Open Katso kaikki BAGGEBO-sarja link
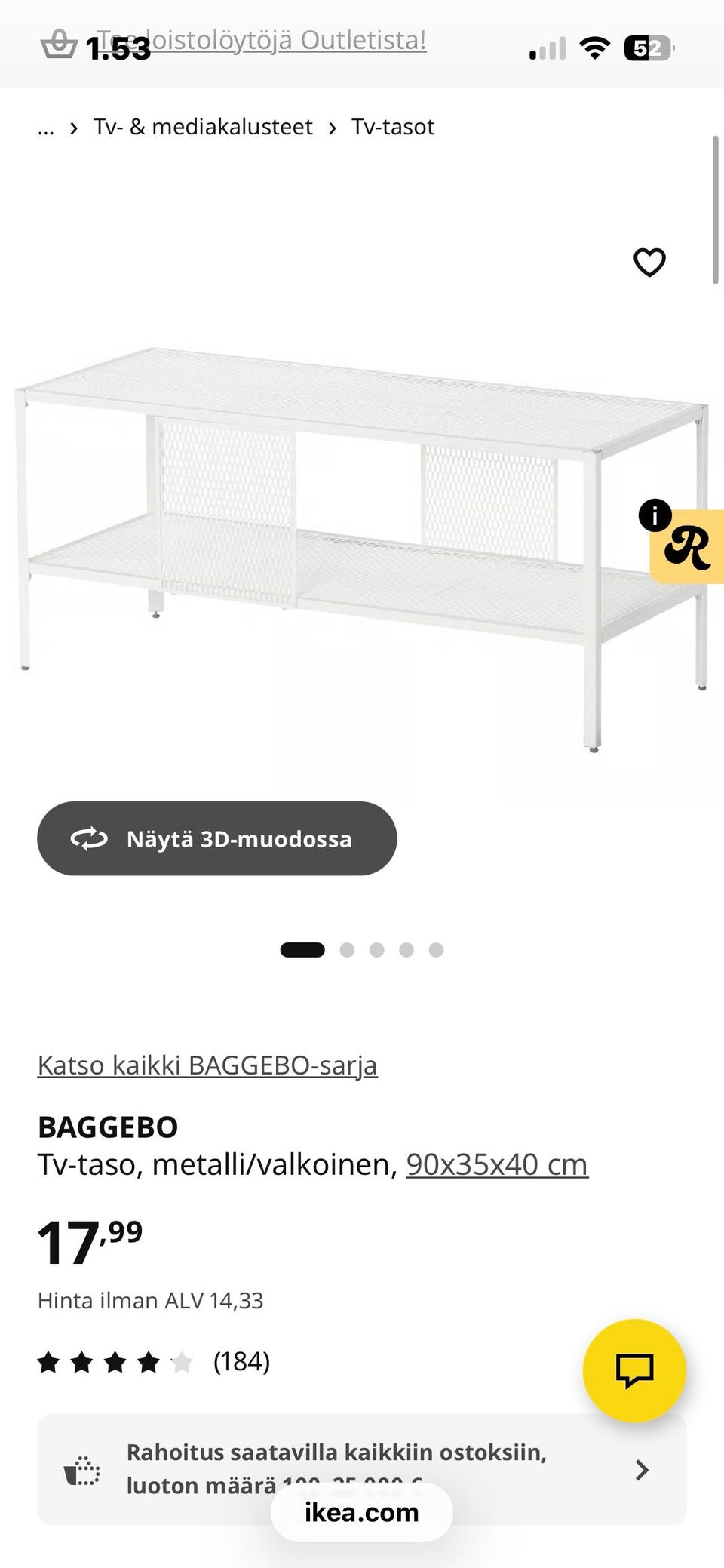Screen dimensions: 724x1568 click(x=207, y=1065)
